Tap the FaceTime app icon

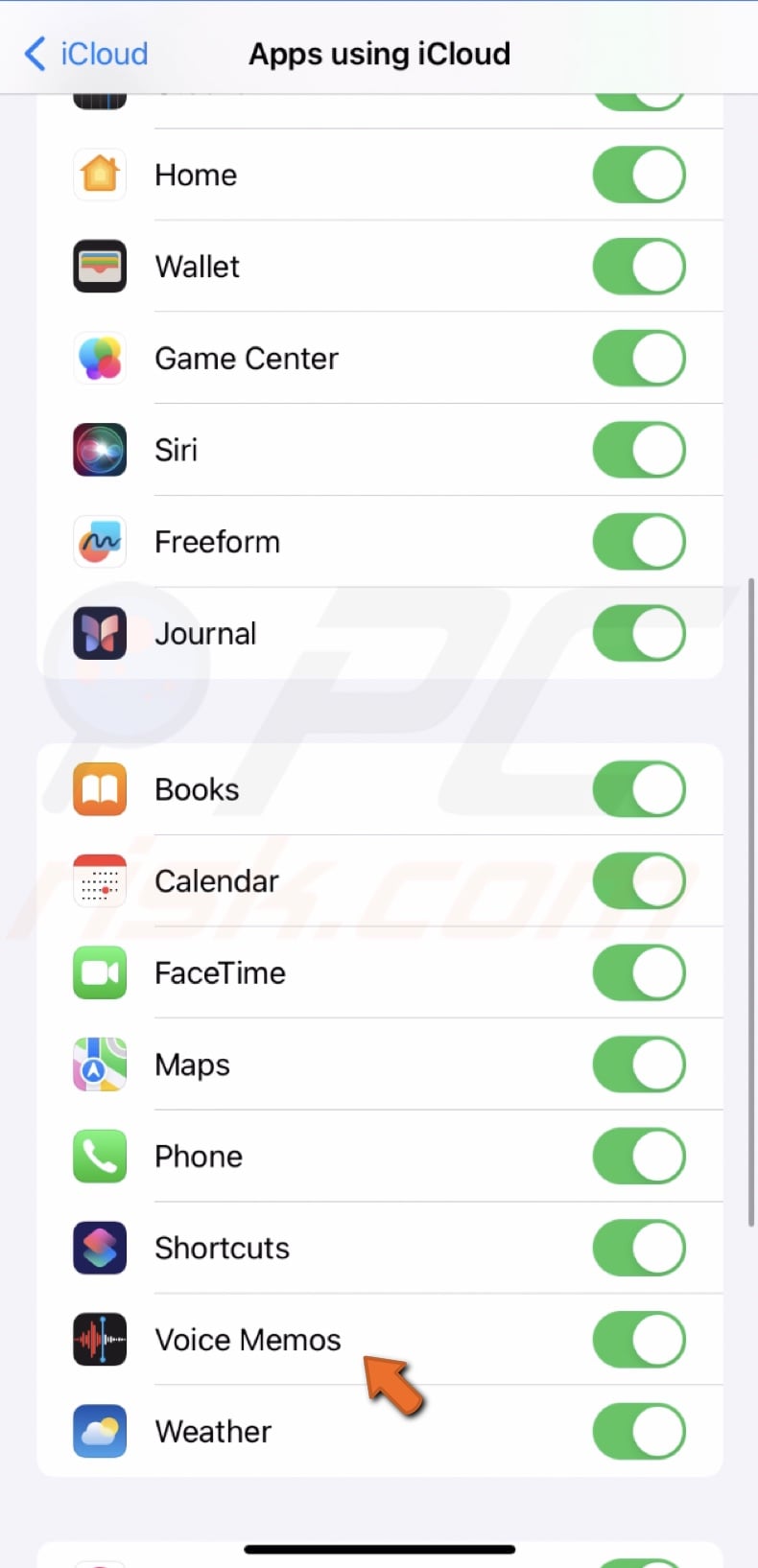99,972
